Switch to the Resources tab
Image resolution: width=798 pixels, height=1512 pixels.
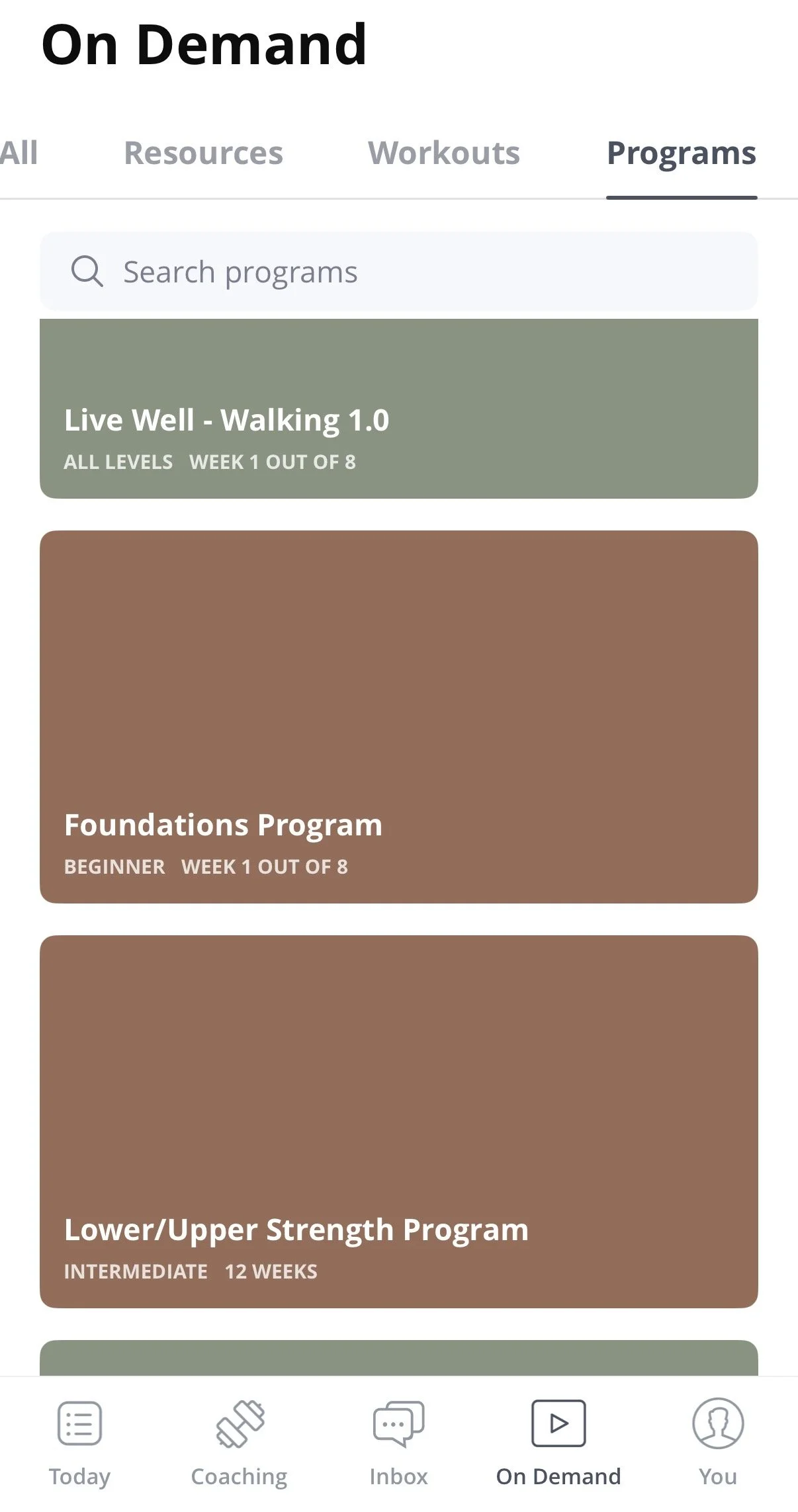click(x=203, y=153)
